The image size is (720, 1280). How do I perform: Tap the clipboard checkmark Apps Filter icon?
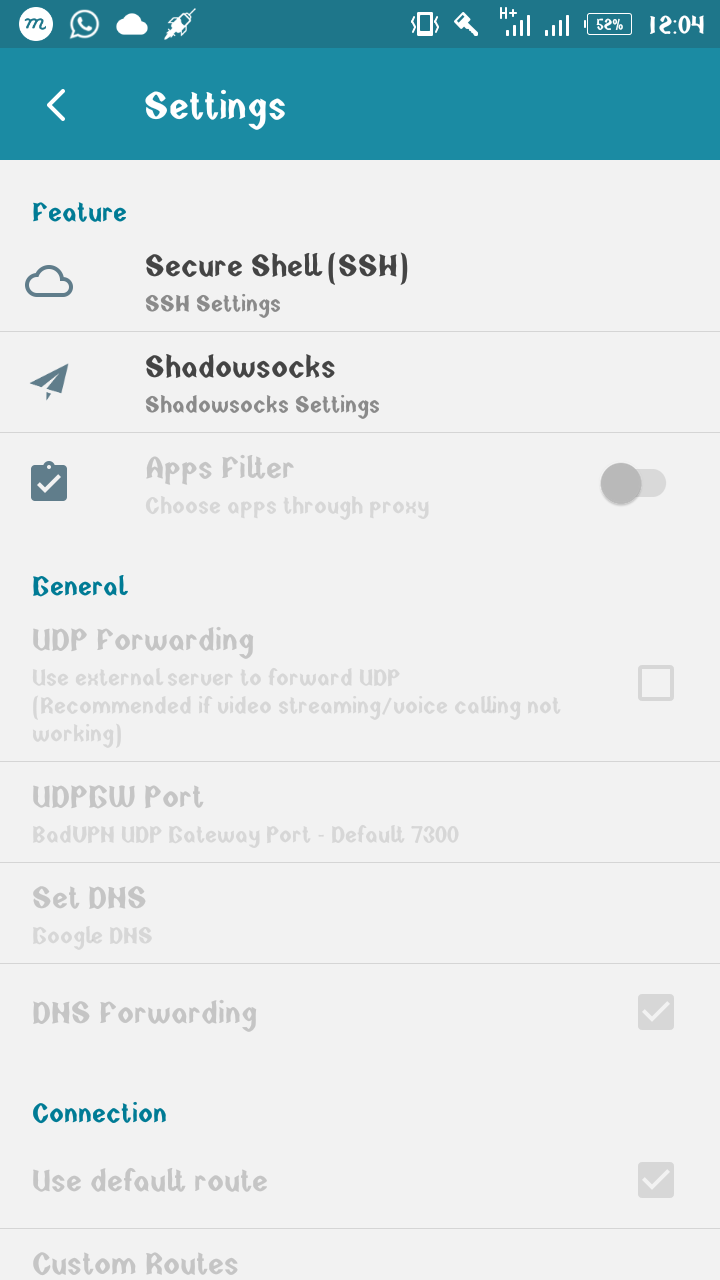(x=49, y=481)
